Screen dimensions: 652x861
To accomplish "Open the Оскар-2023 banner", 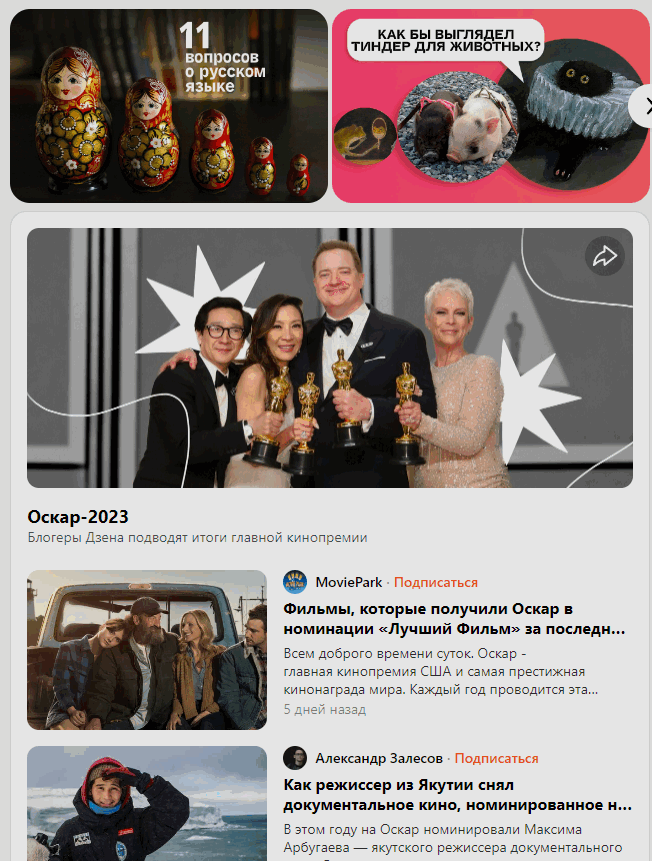I will (330, 358).
